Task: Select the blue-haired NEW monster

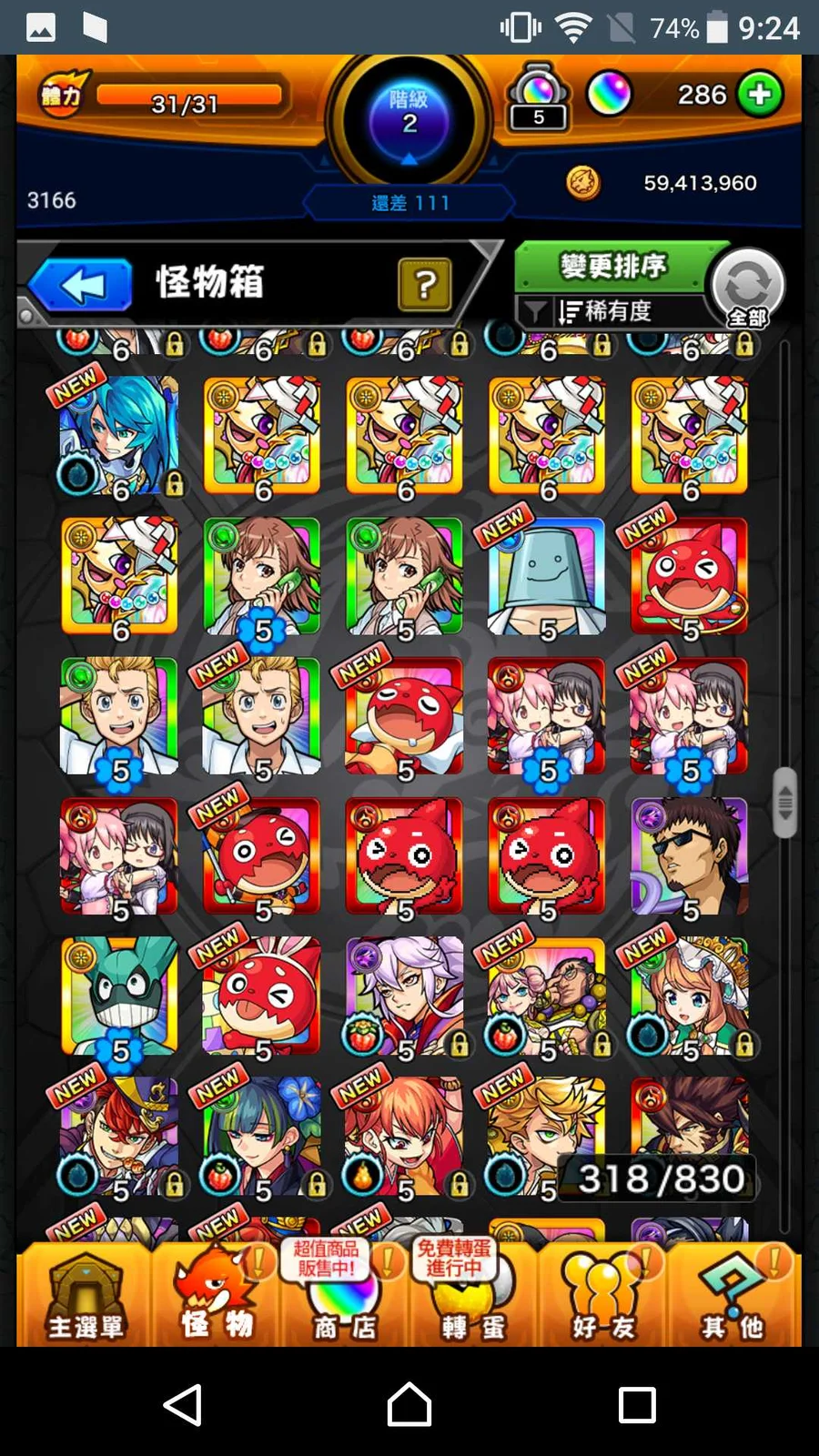Action: point(119,437)
